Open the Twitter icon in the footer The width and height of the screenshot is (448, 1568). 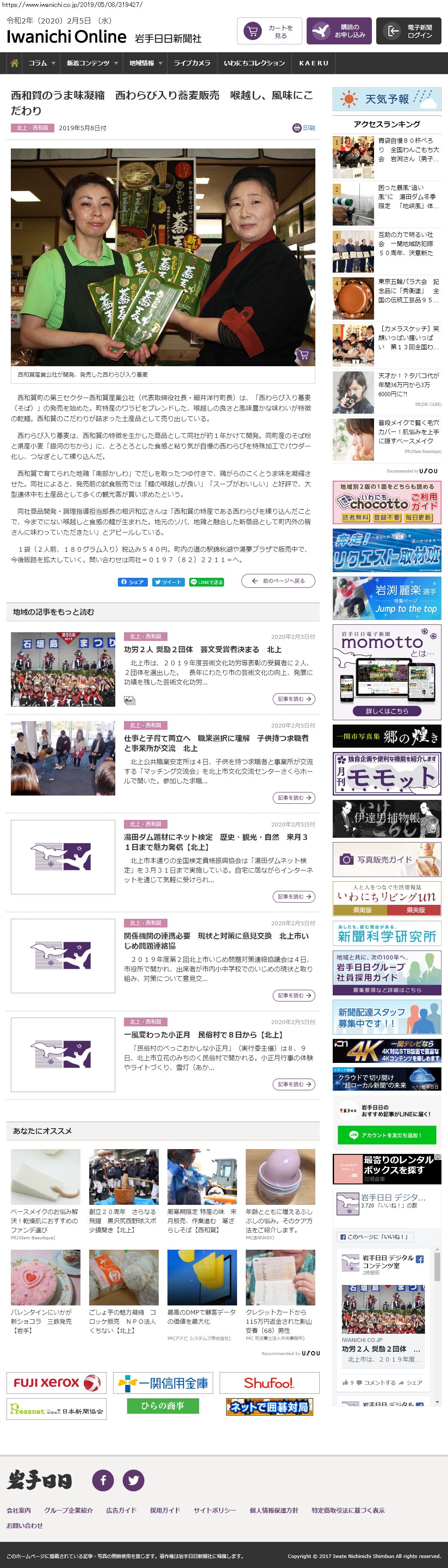point(133,1480)
